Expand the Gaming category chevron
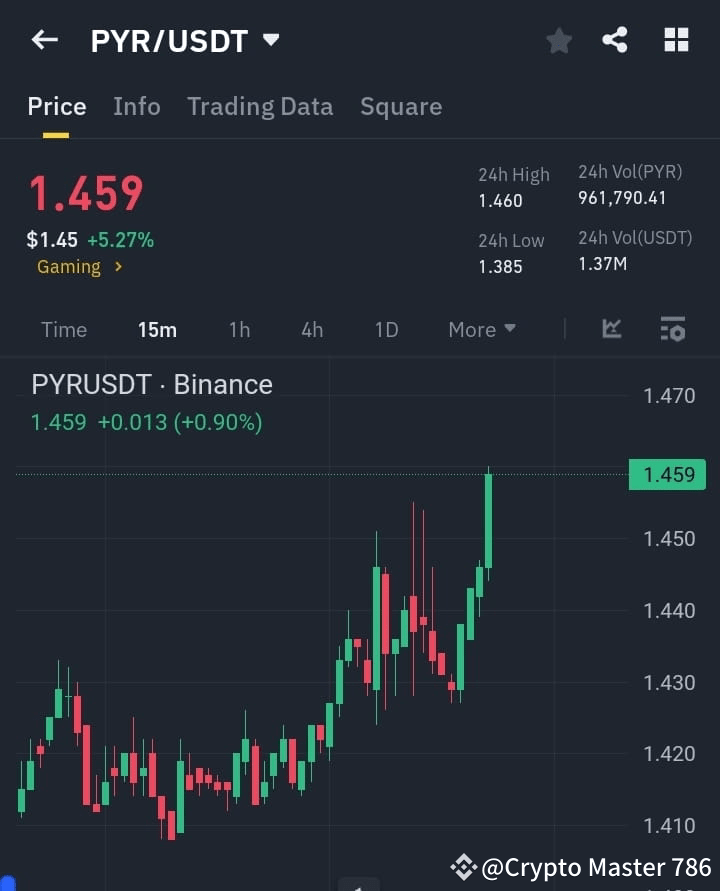Image resolution: width=720 pixels, height=891 pixels. pos(117,267)
